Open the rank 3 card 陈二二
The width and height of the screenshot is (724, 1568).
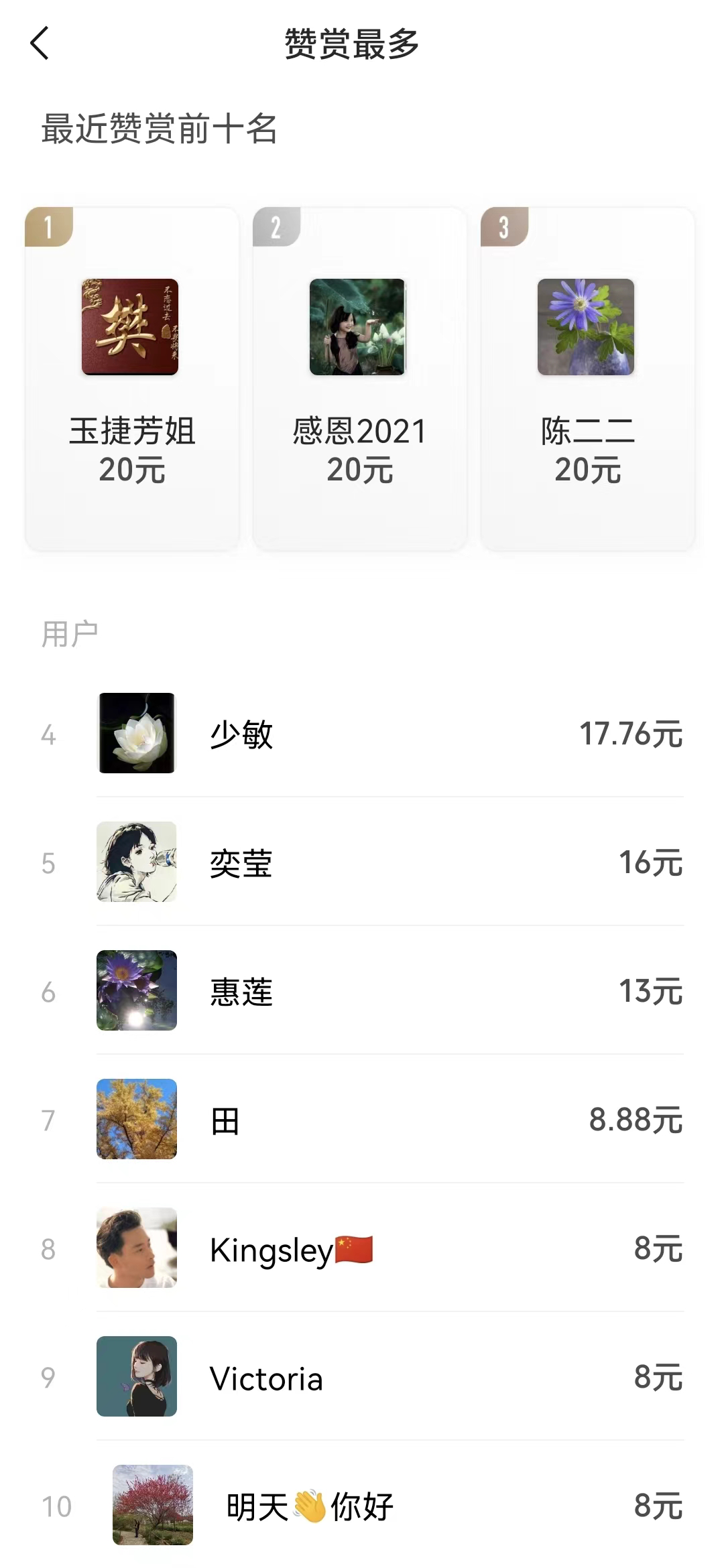tap(587, 379)
